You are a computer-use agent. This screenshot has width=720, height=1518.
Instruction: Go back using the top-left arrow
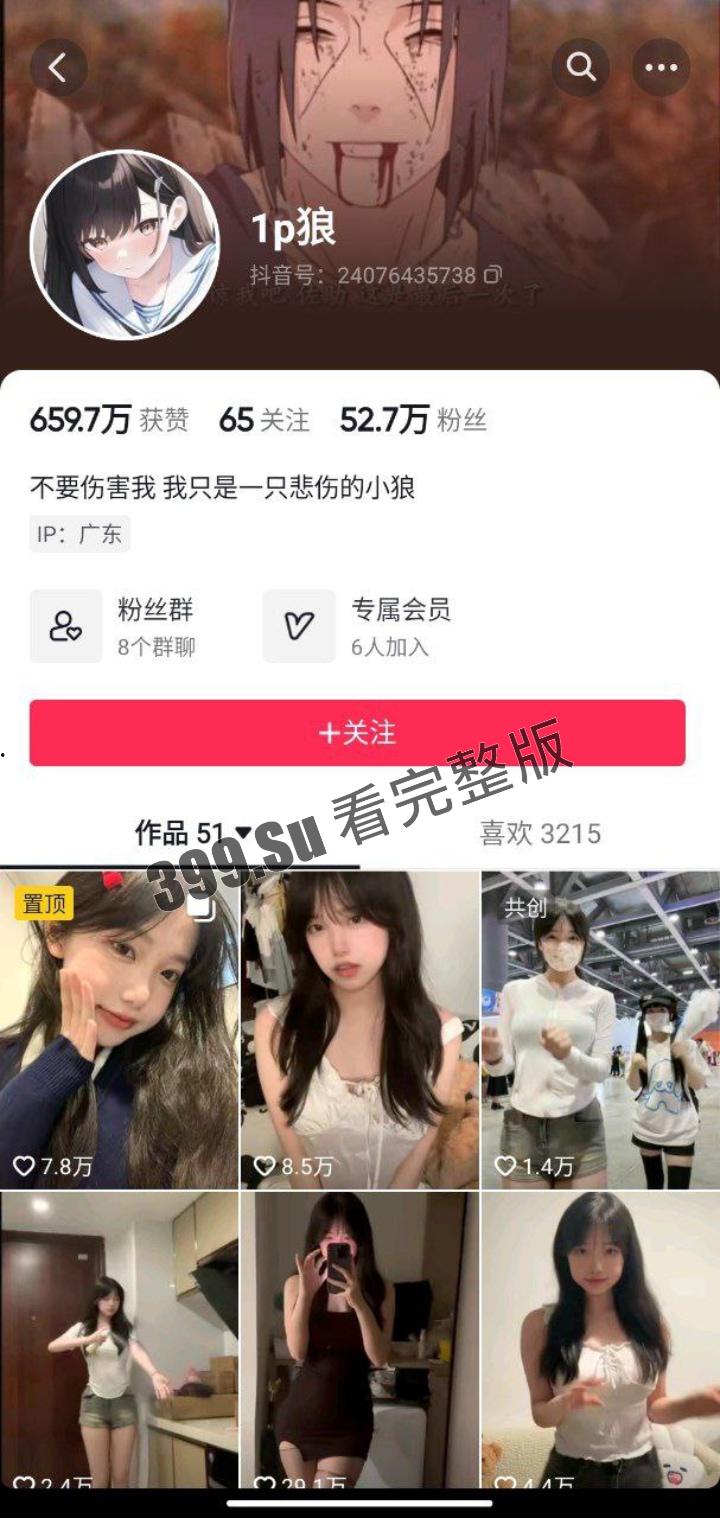click(58, 68)
